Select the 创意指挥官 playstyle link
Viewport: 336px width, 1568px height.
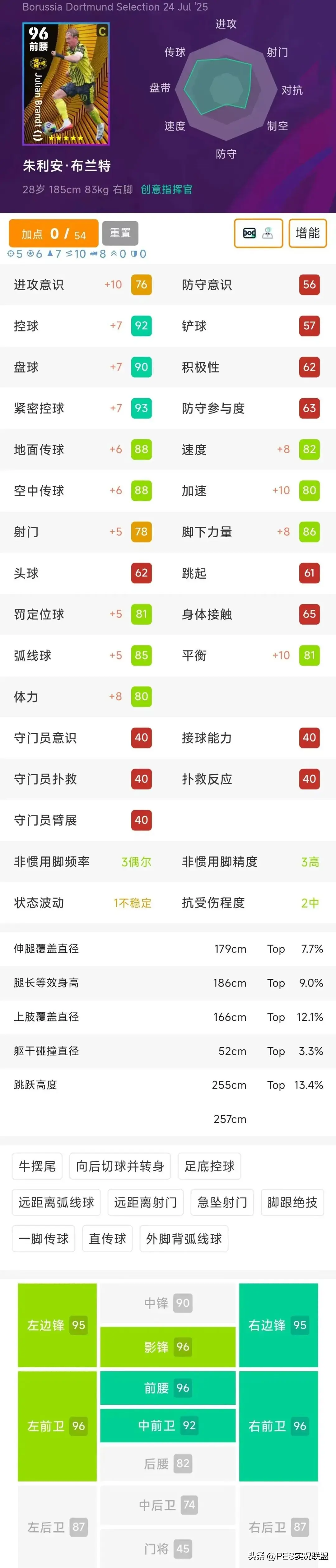(166, 189)
